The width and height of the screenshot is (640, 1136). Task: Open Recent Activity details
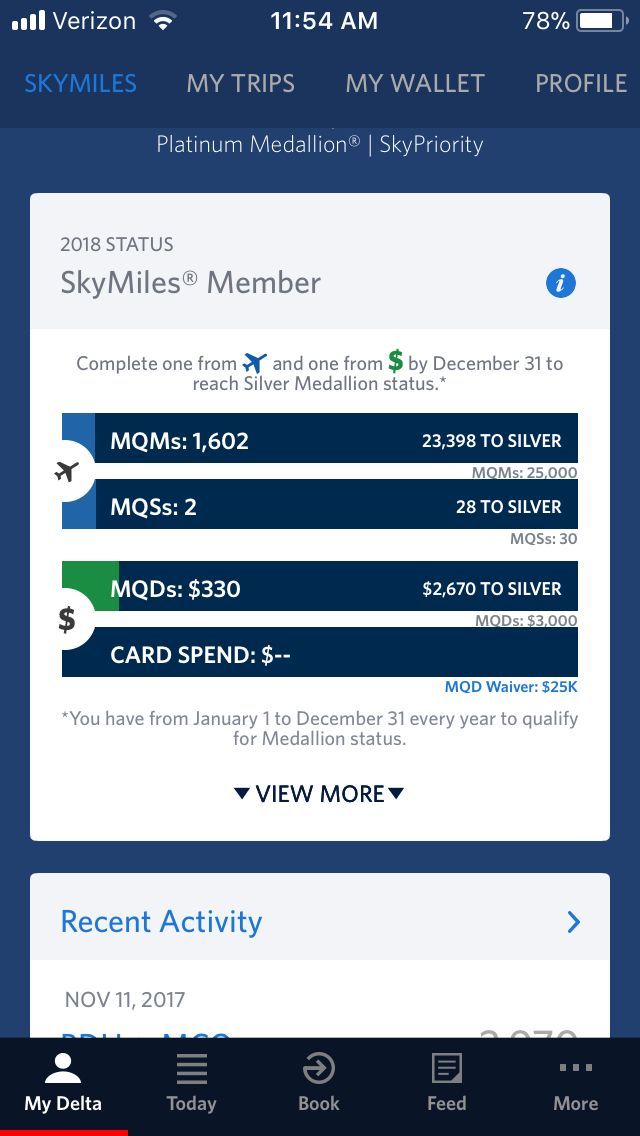pyautogui.click(x=573, y=922)
